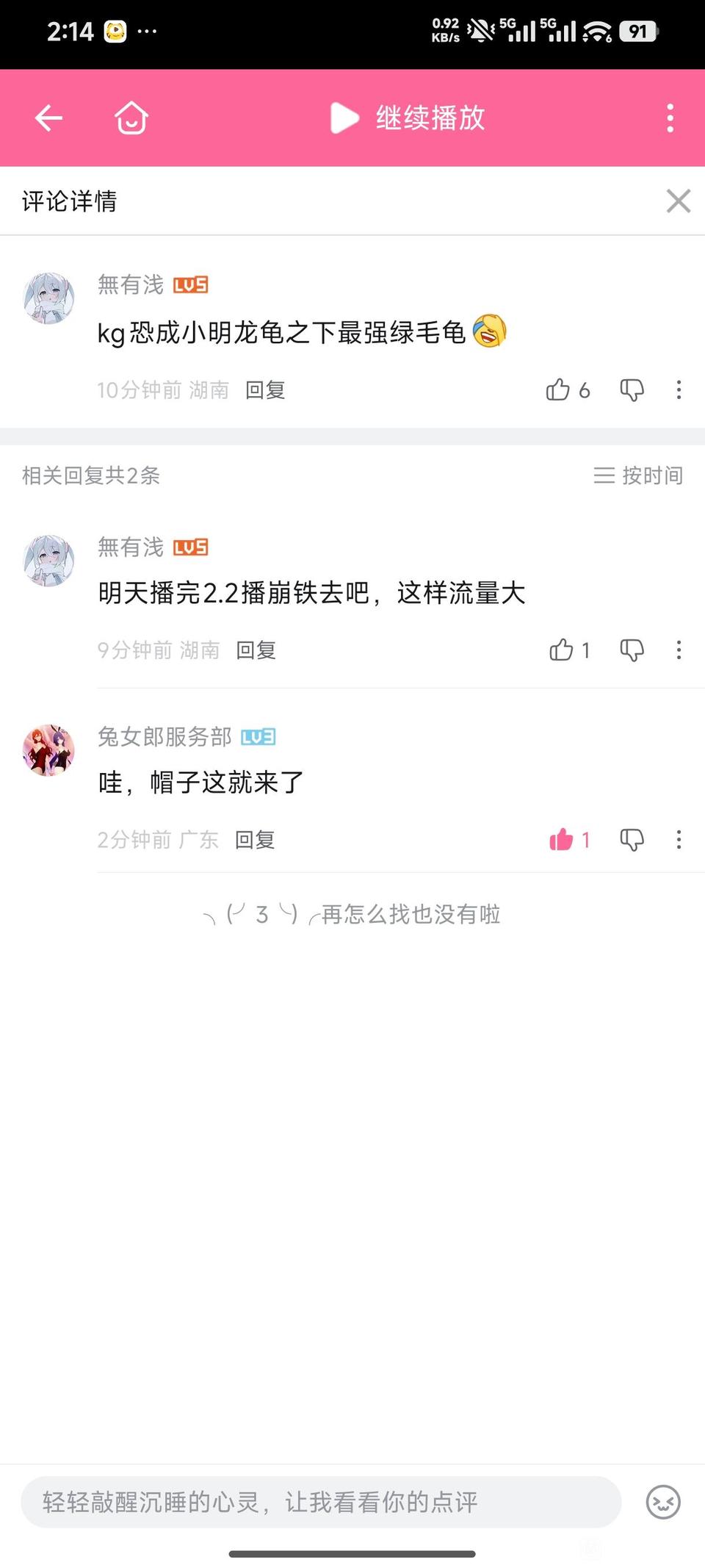705x1568 pixels.
Task: Open the emoji picker
Action: [662, 1502]
